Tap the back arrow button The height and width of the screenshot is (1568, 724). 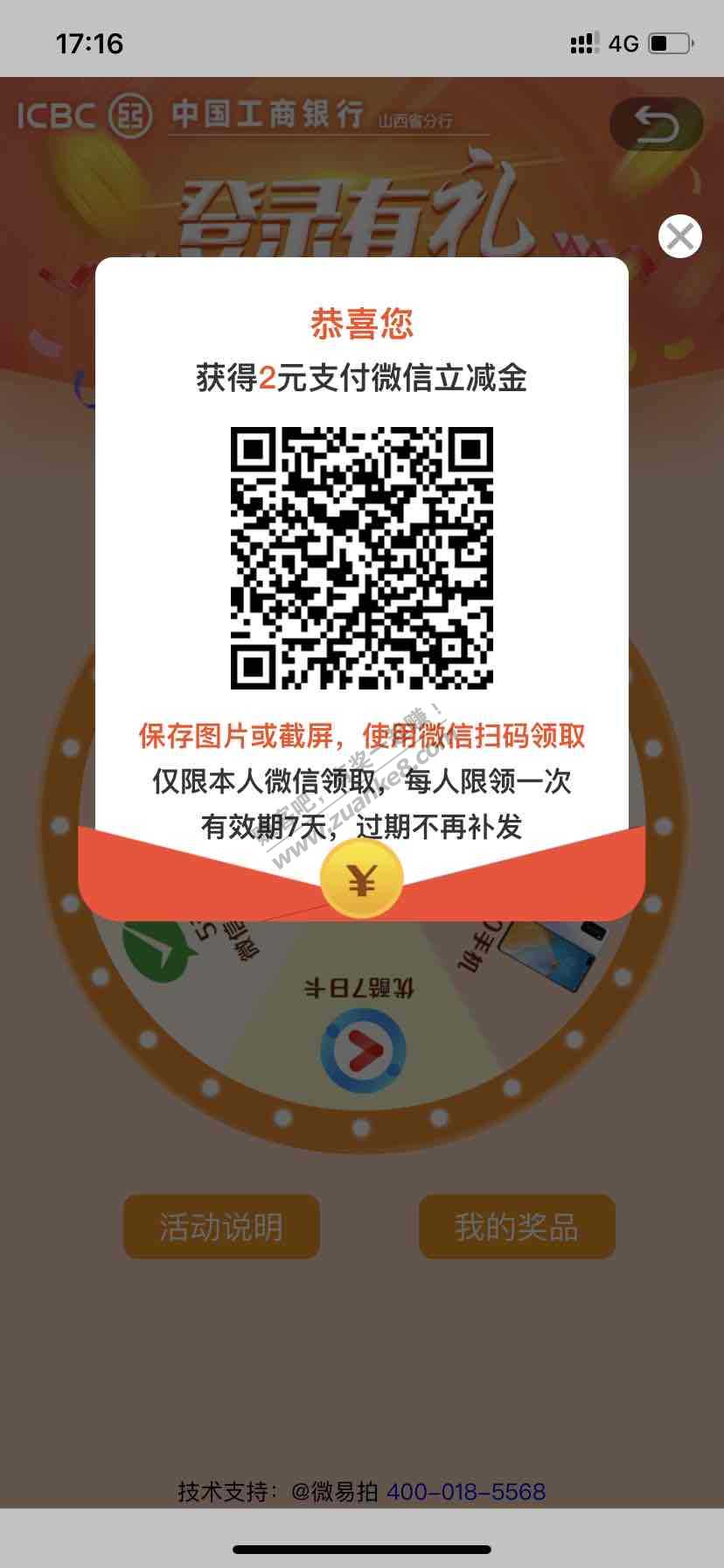[656, 124]
